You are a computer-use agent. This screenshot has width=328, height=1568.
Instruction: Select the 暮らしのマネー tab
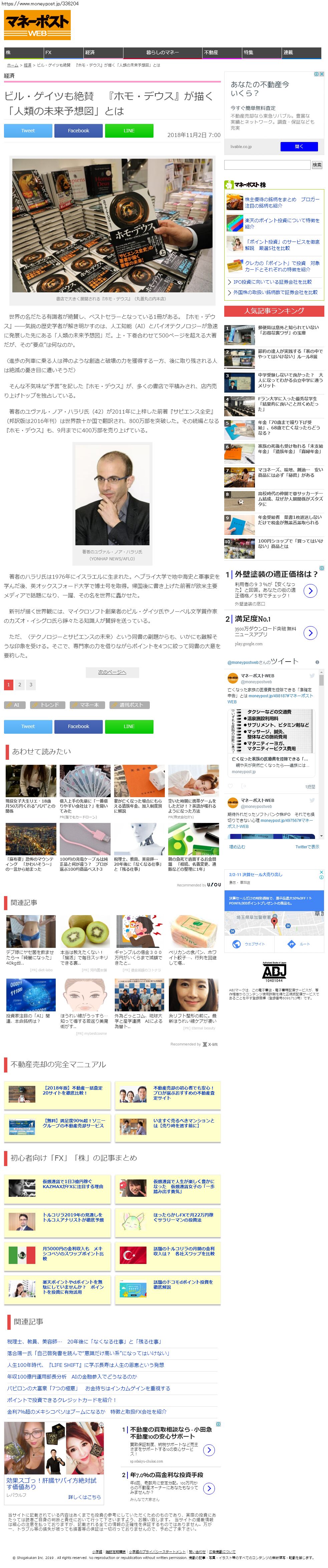tap(162, 52)
